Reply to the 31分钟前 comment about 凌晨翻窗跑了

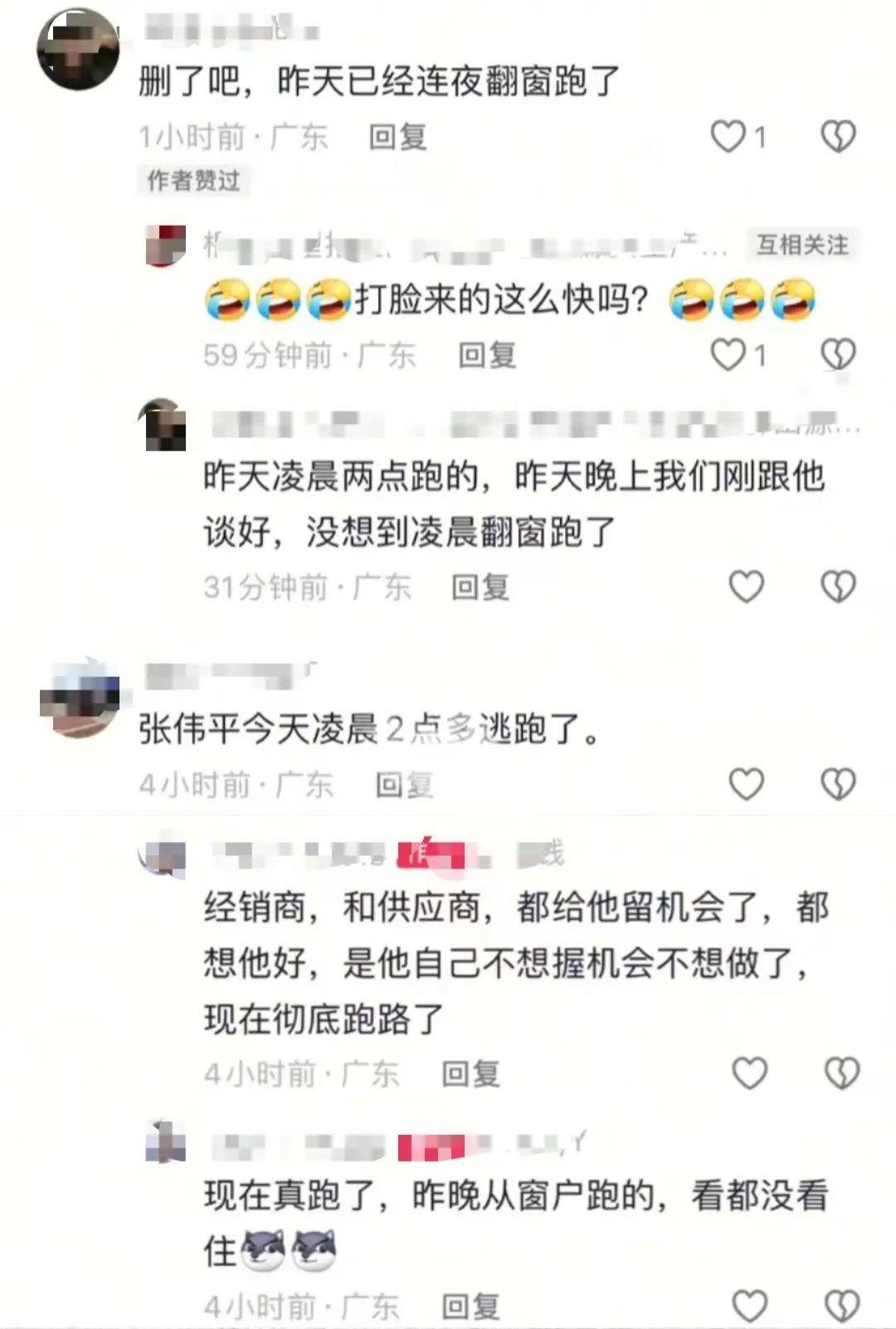tap(480, 587)
